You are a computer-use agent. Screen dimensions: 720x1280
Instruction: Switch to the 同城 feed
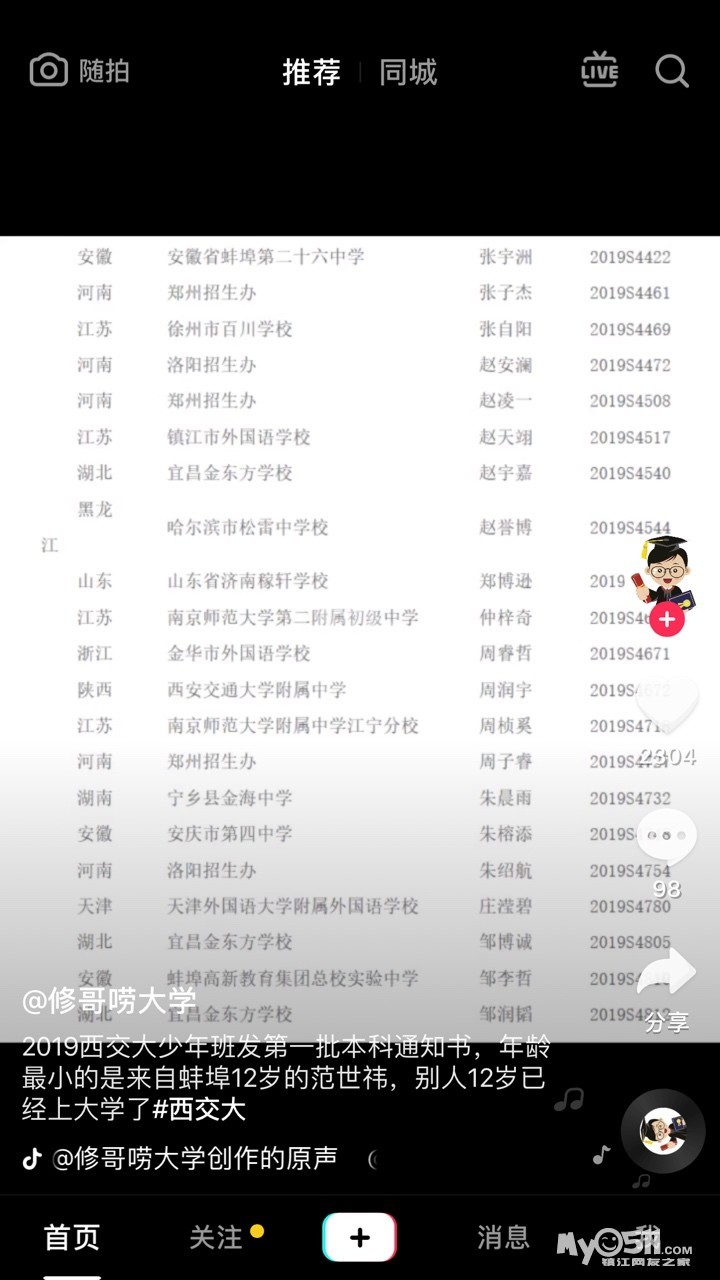408,72
